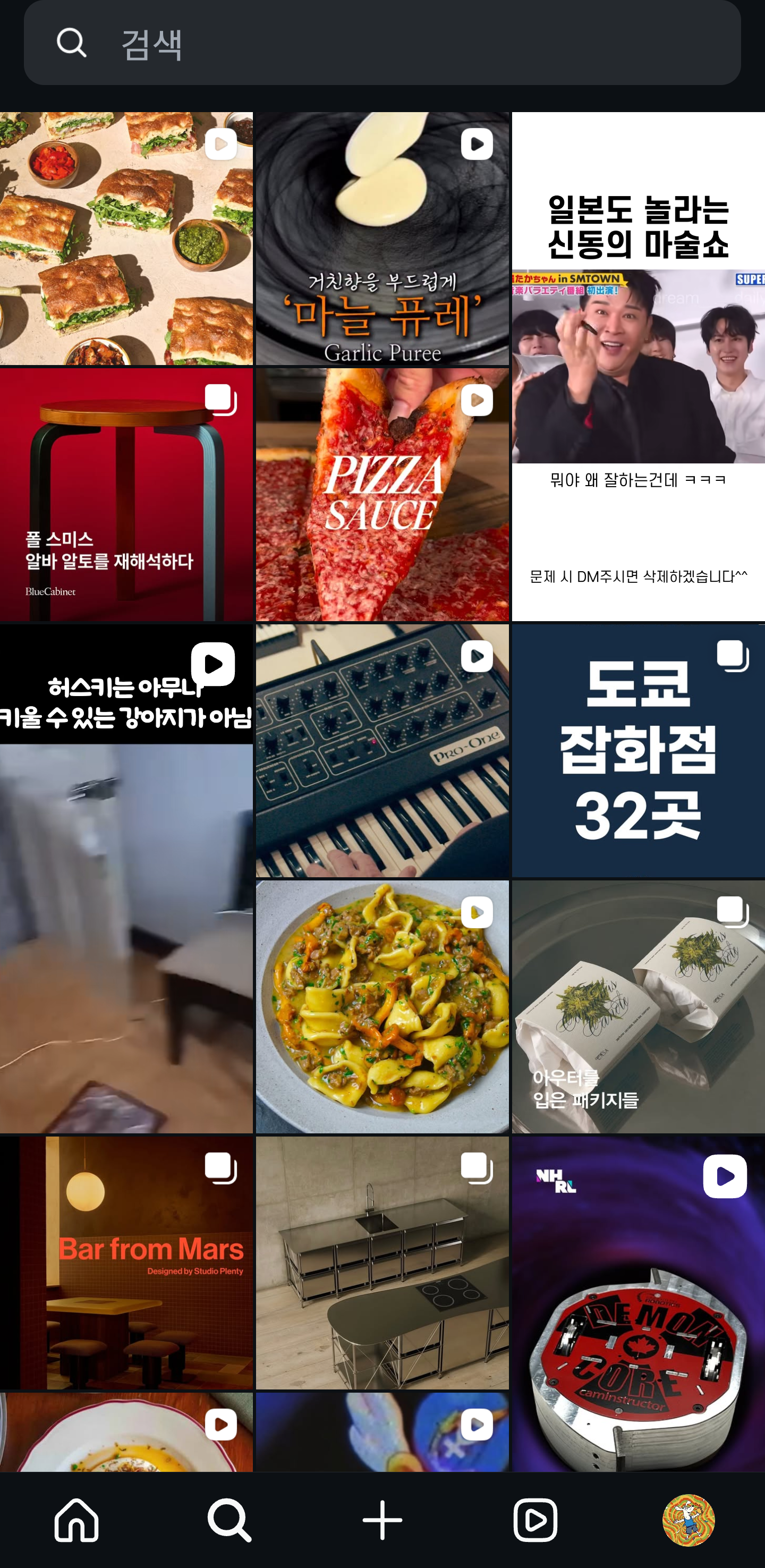
Task: Open the stainless steel kitchen post
Action: pos(382,1262)
